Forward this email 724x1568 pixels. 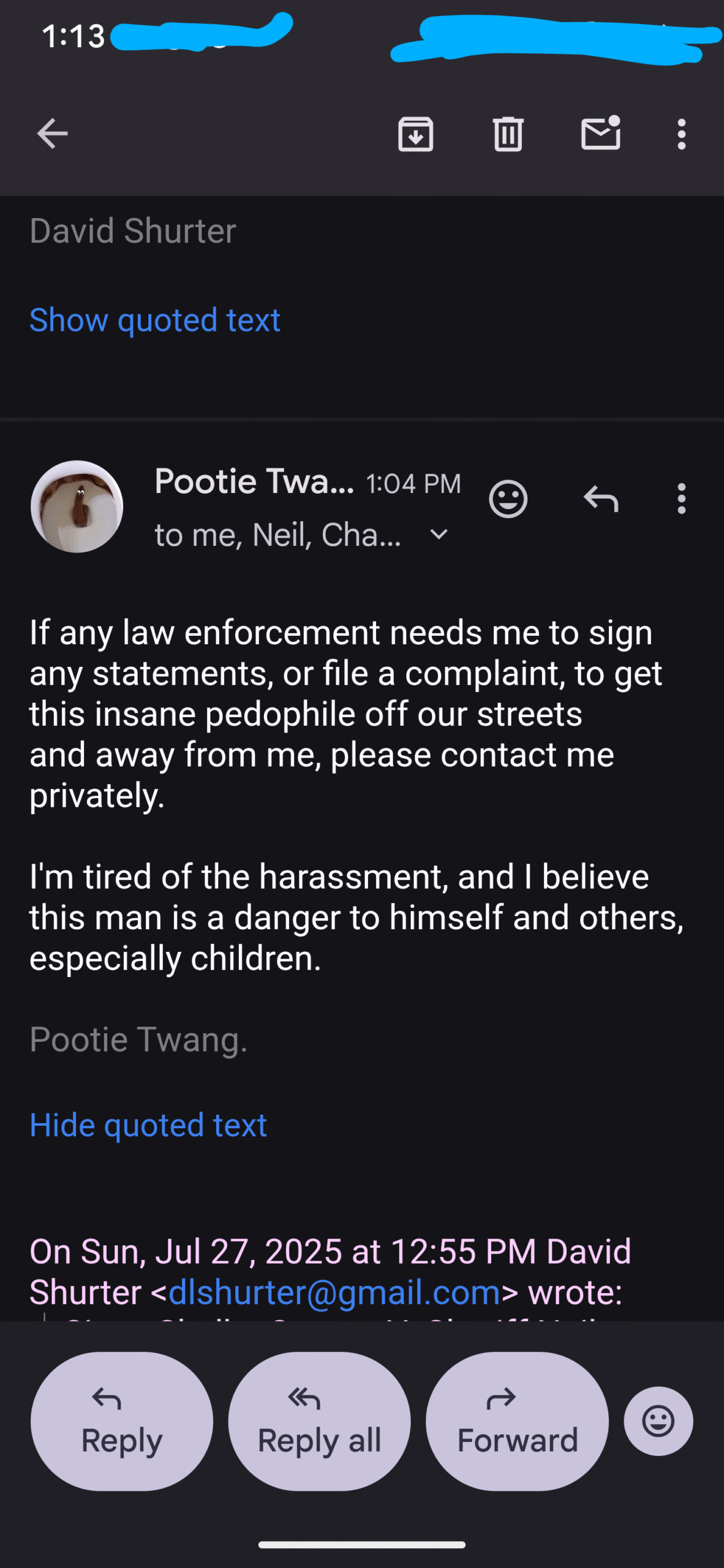click(517, 1421)
